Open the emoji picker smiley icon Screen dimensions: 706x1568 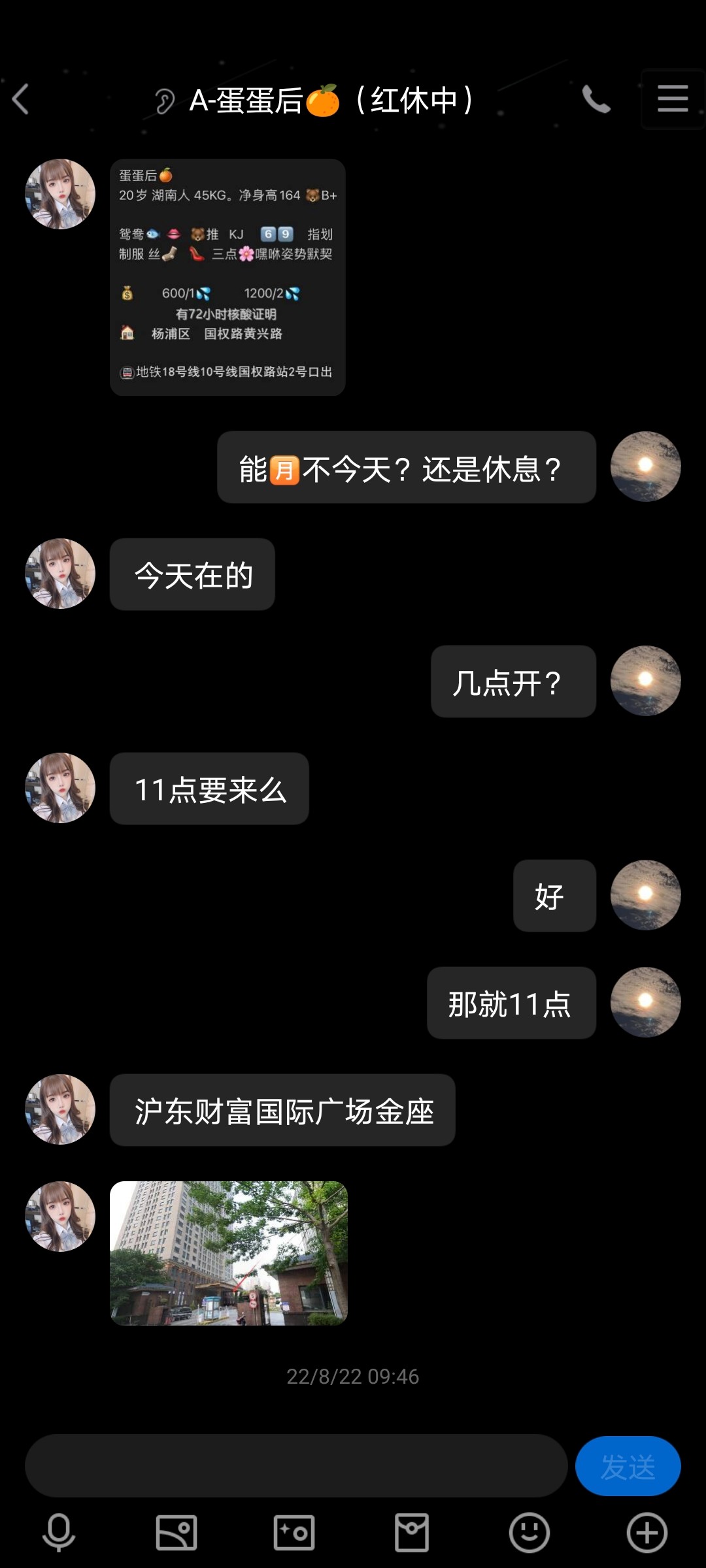point(529,1531)
